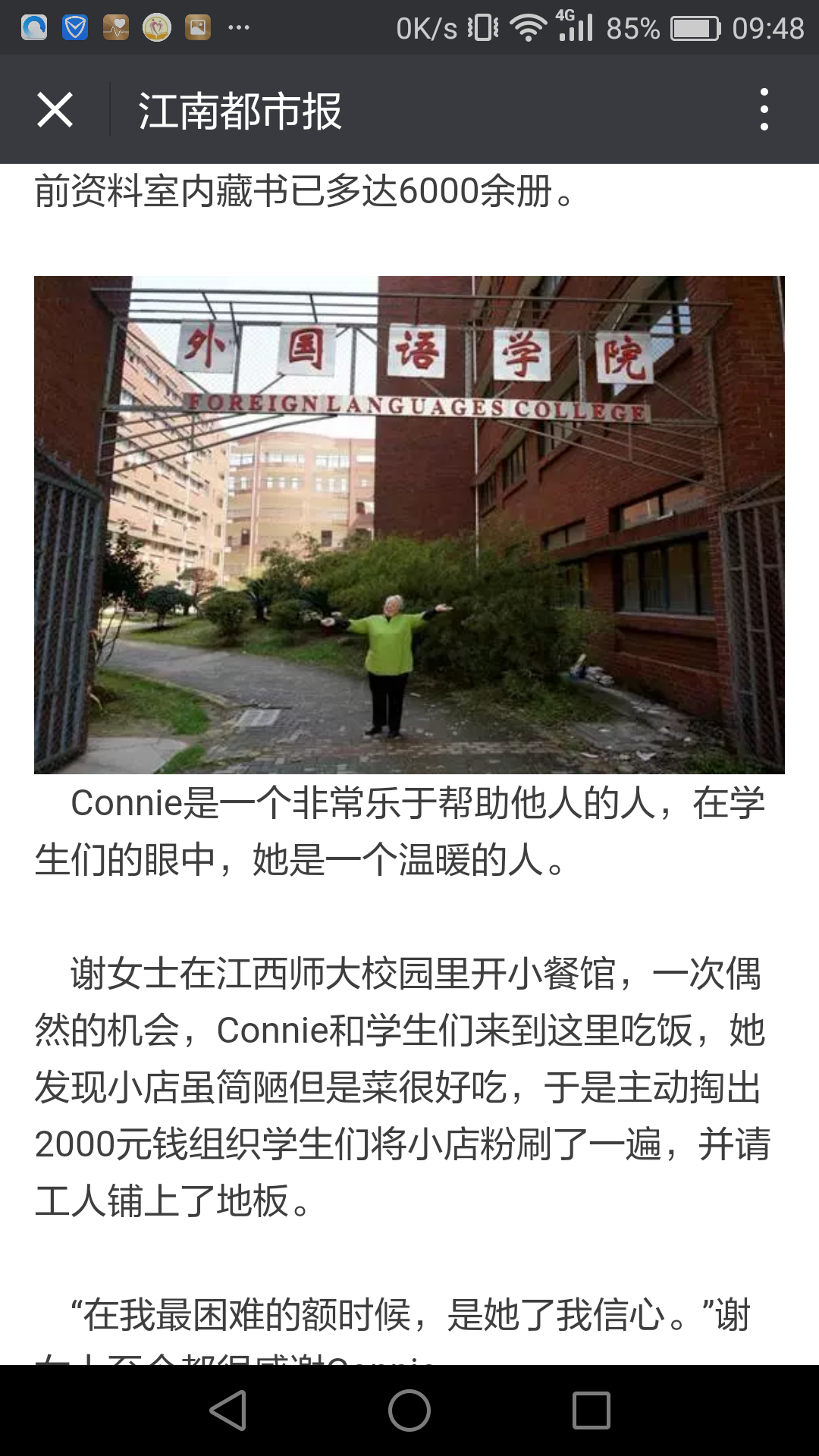Open the recent apps view

(x=591, y=1410)
